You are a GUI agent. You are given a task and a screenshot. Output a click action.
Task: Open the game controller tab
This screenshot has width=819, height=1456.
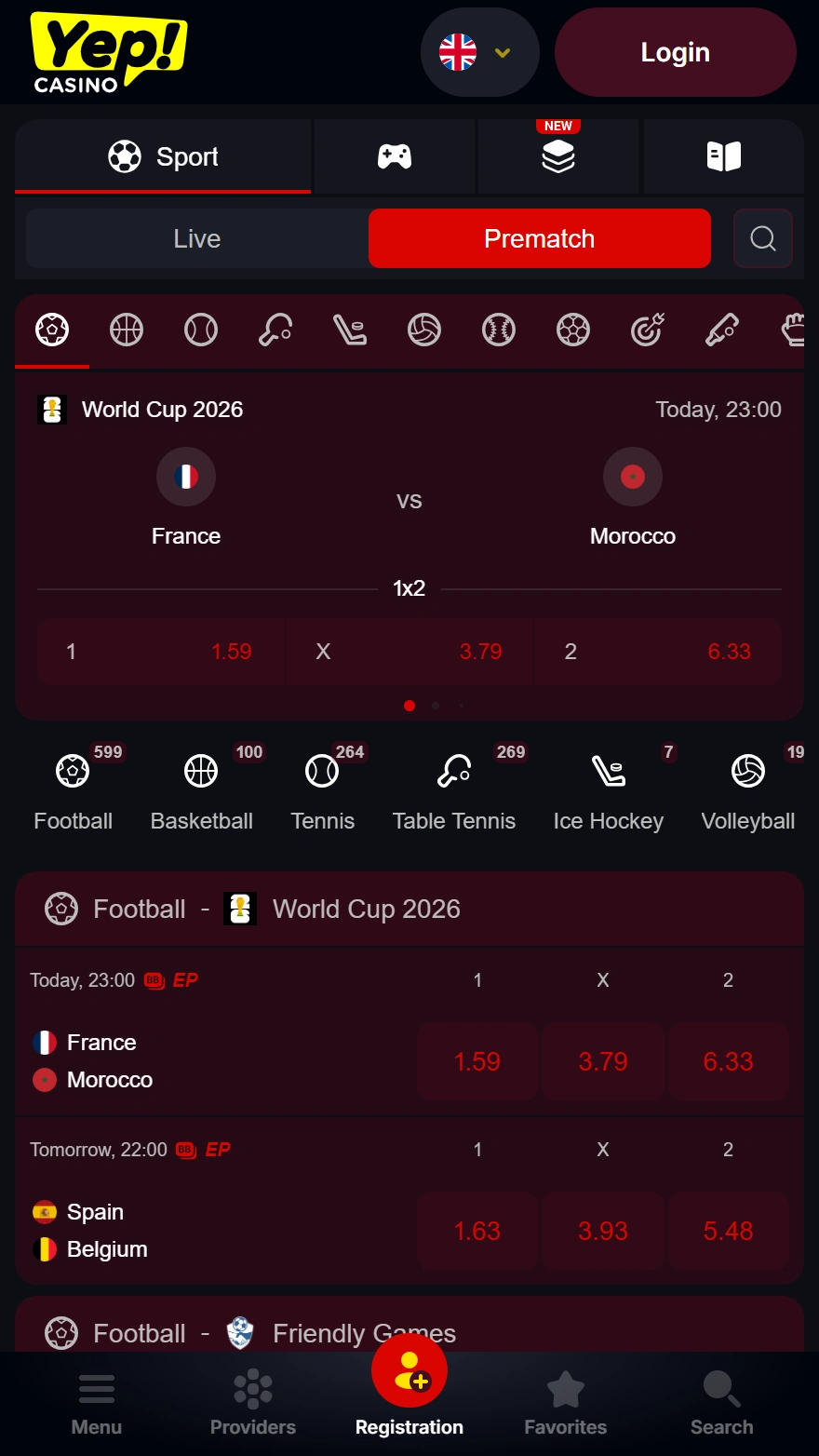click(x=395, y=156)
